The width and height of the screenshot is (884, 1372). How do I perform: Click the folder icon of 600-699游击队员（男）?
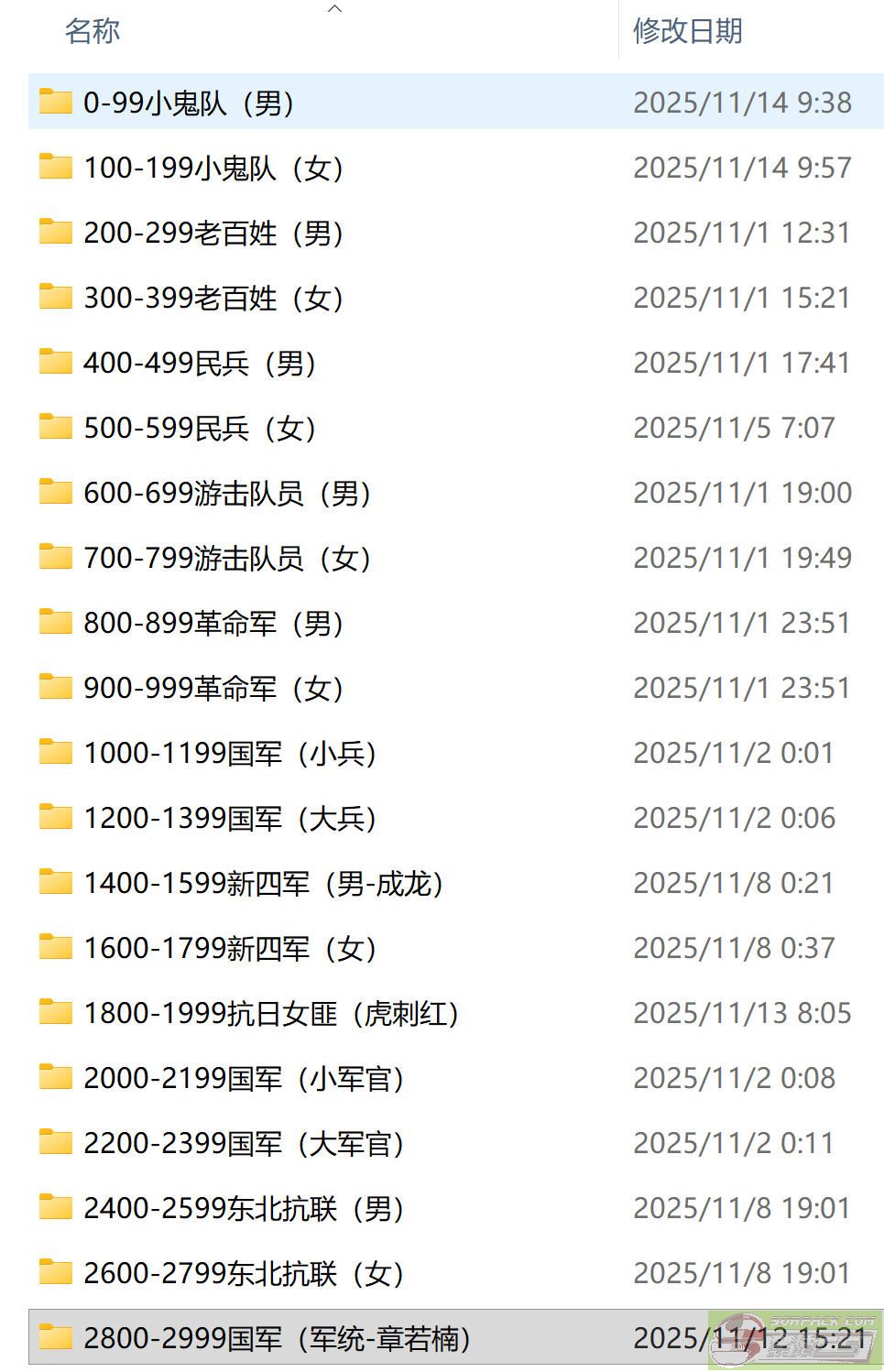pyautogui.click(x=55, y=493)
